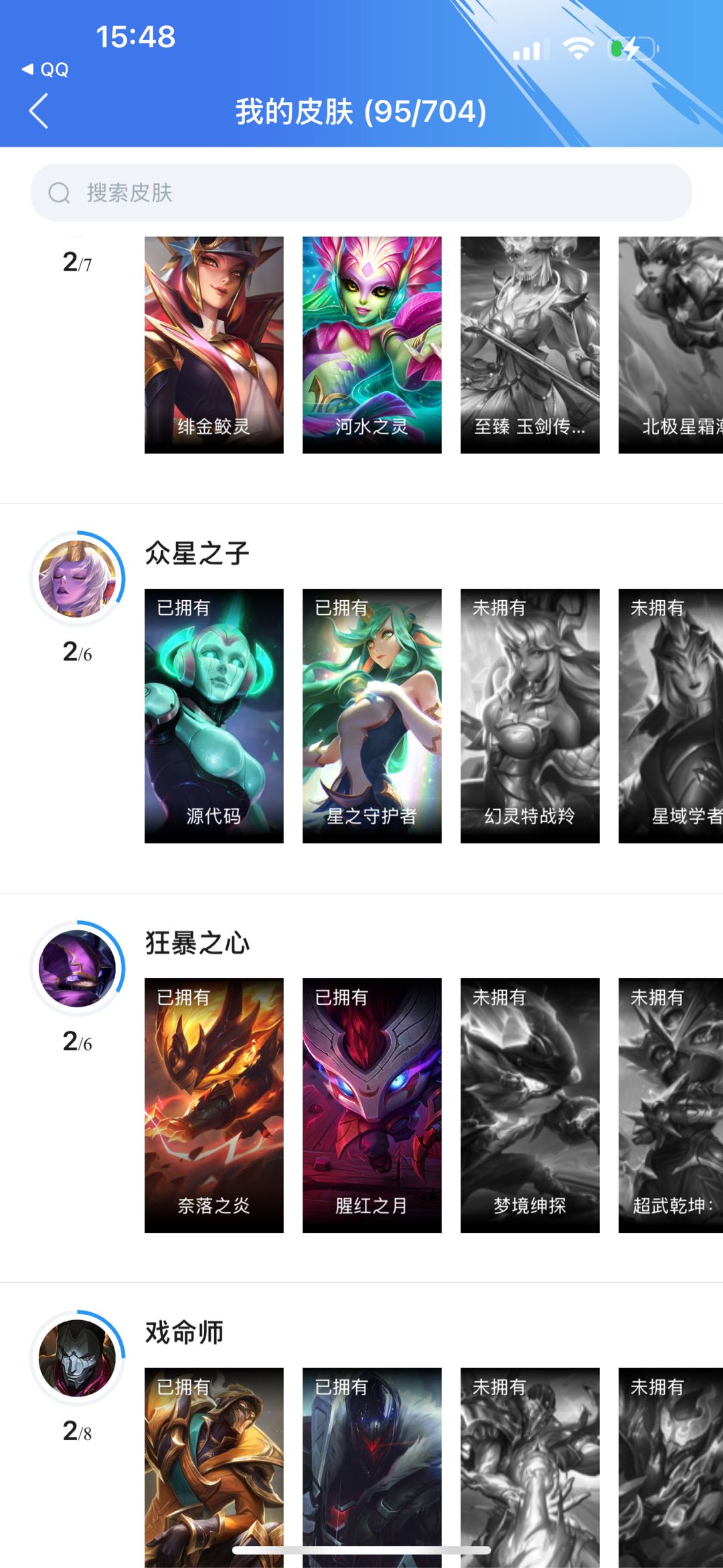Select the 腥红之月 skin card
This screenshot has width=723, height=1568.
pos(372,1105)
